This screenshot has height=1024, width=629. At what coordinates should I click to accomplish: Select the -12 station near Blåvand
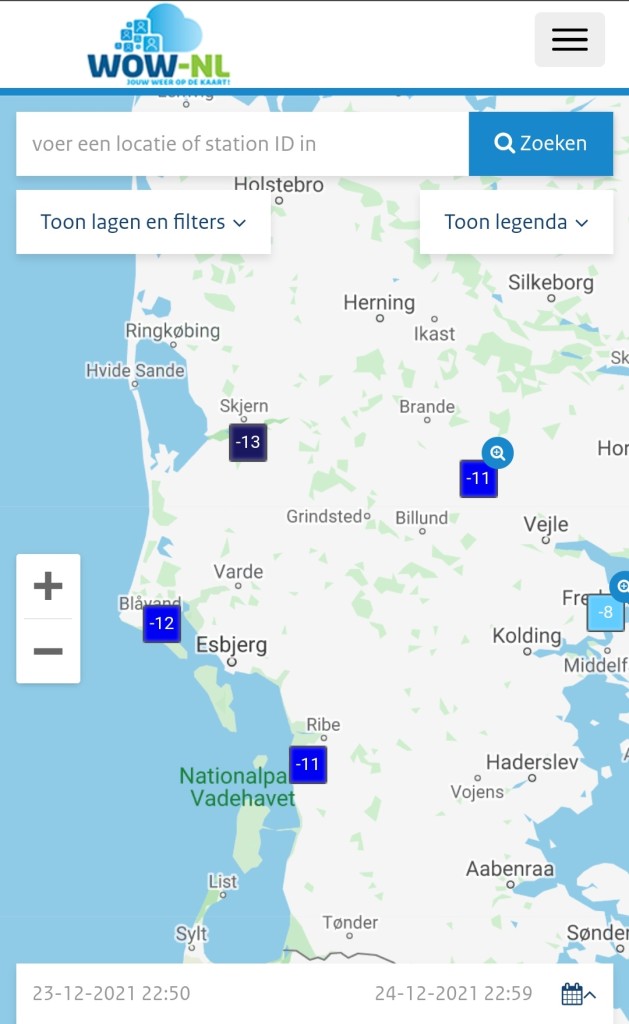tap(162, 623)
